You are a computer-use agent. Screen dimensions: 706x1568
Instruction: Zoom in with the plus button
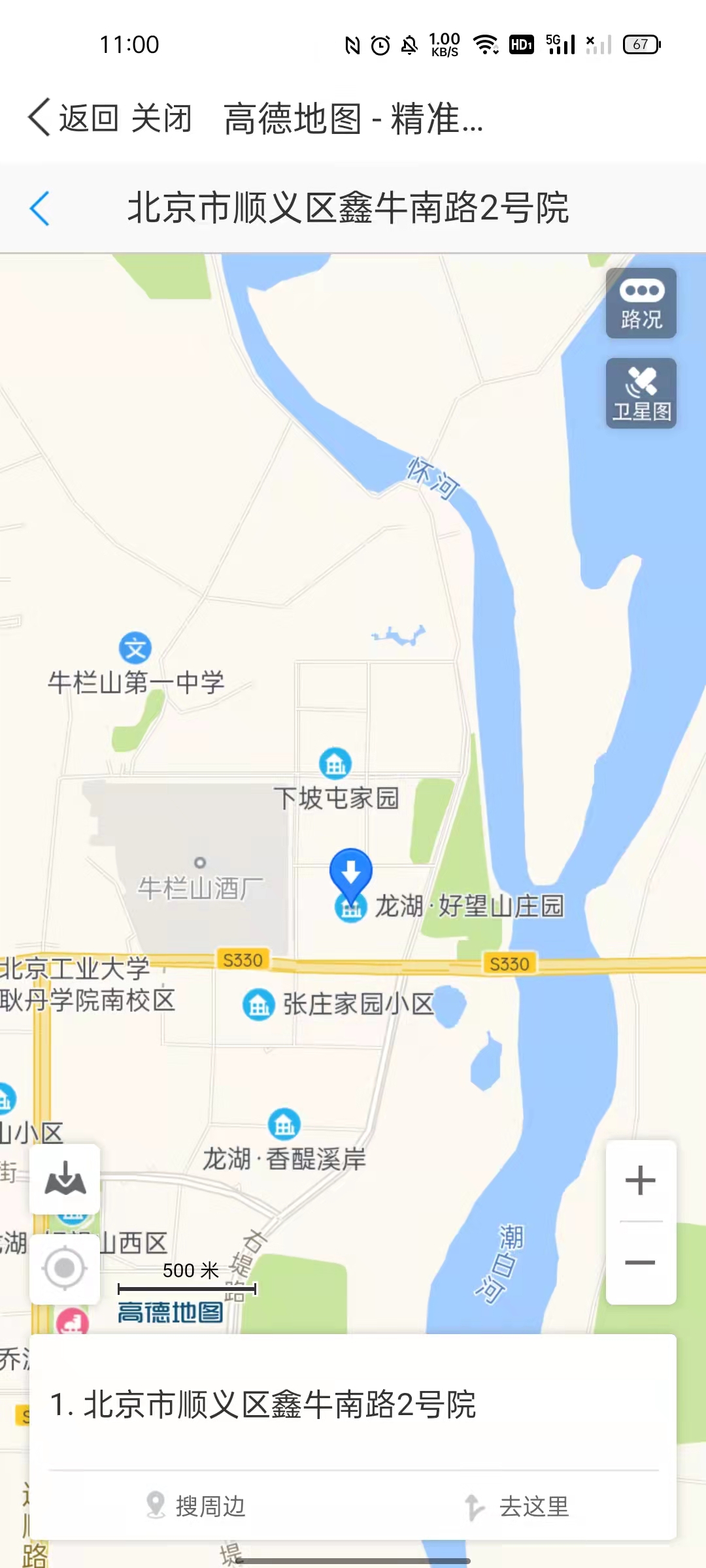[x=641, y=1181]
